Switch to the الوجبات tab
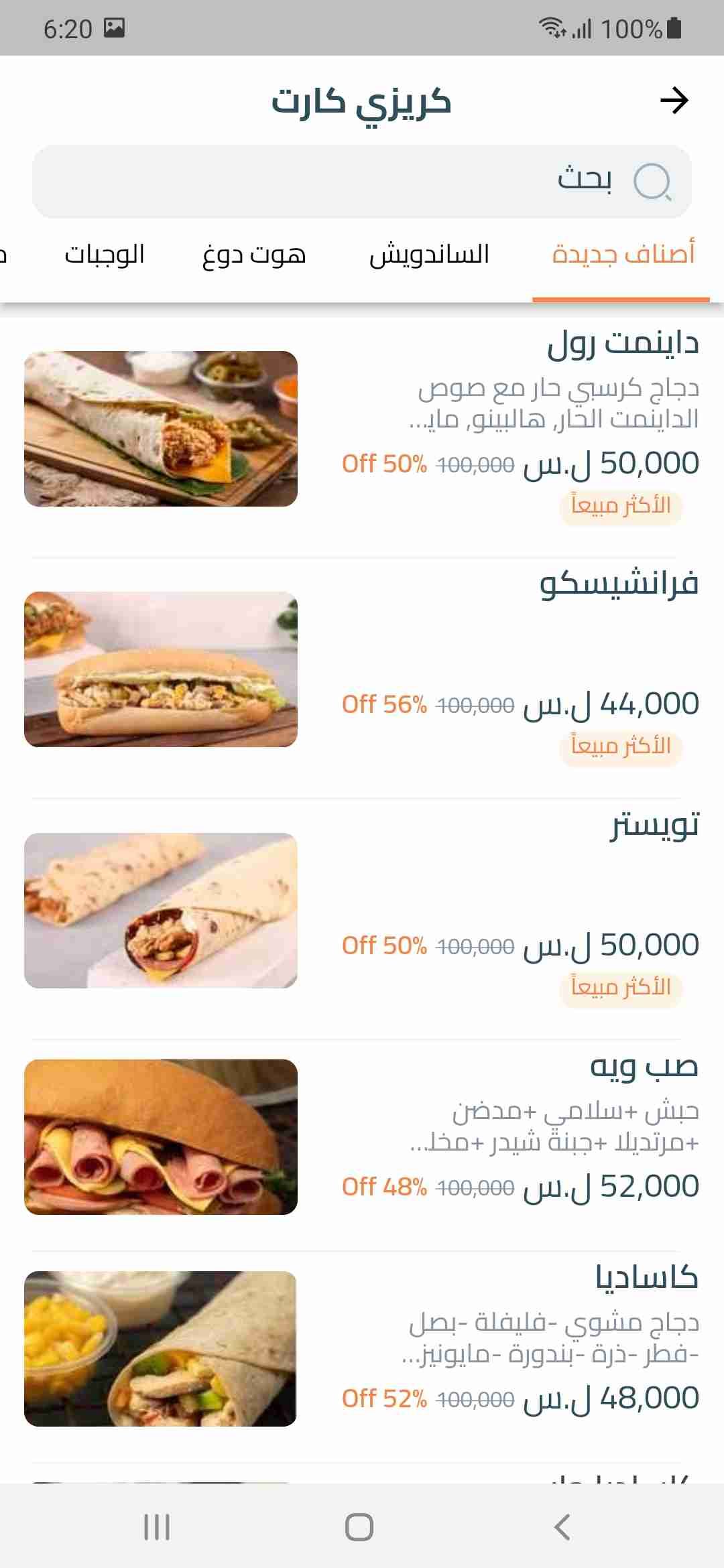The image size is (724, 1568). [105, 255]
